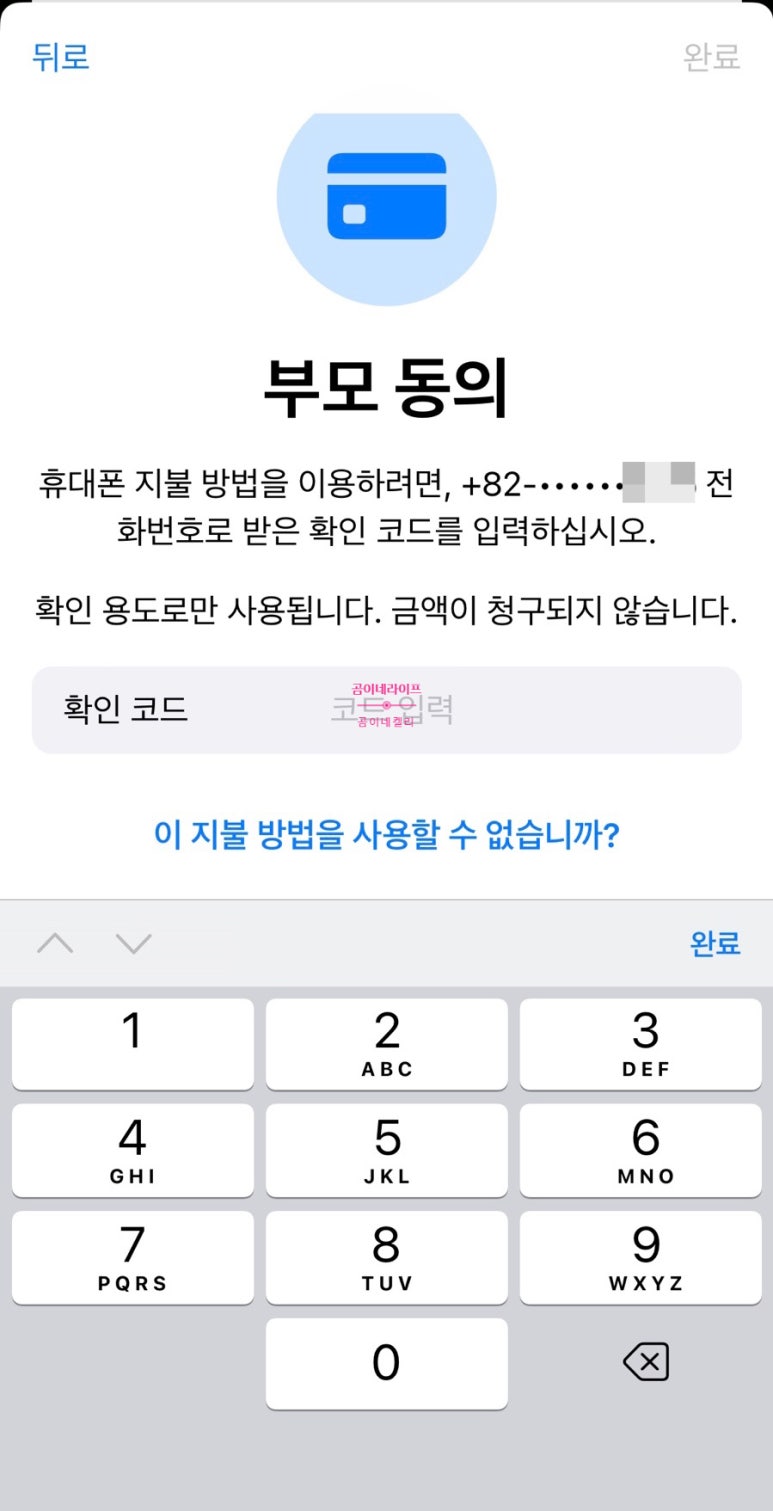
Task: Go back with the 뒤로 button
Action: click(61, 56)
